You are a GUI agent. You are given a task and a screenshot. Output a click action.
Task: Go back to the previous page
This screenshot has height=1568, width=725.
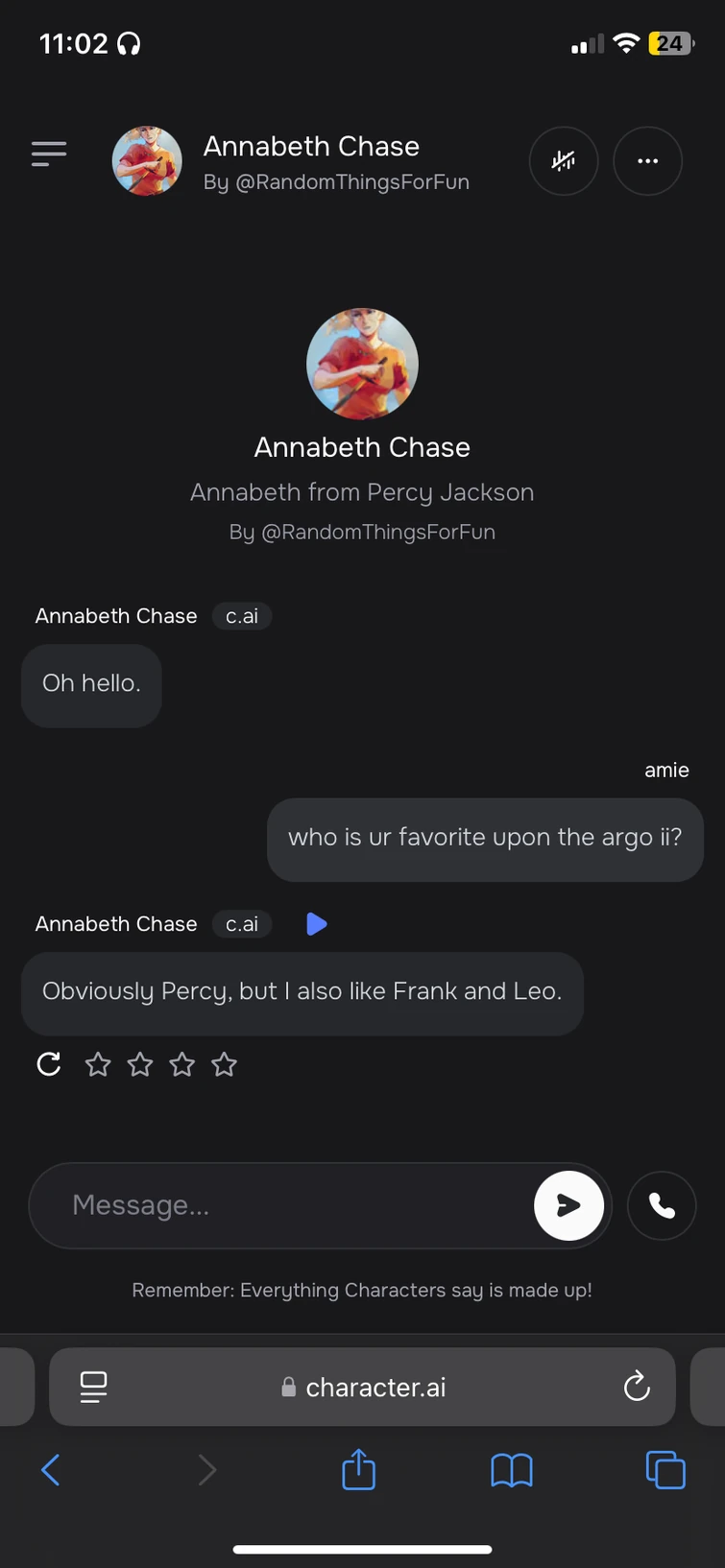51,1469
